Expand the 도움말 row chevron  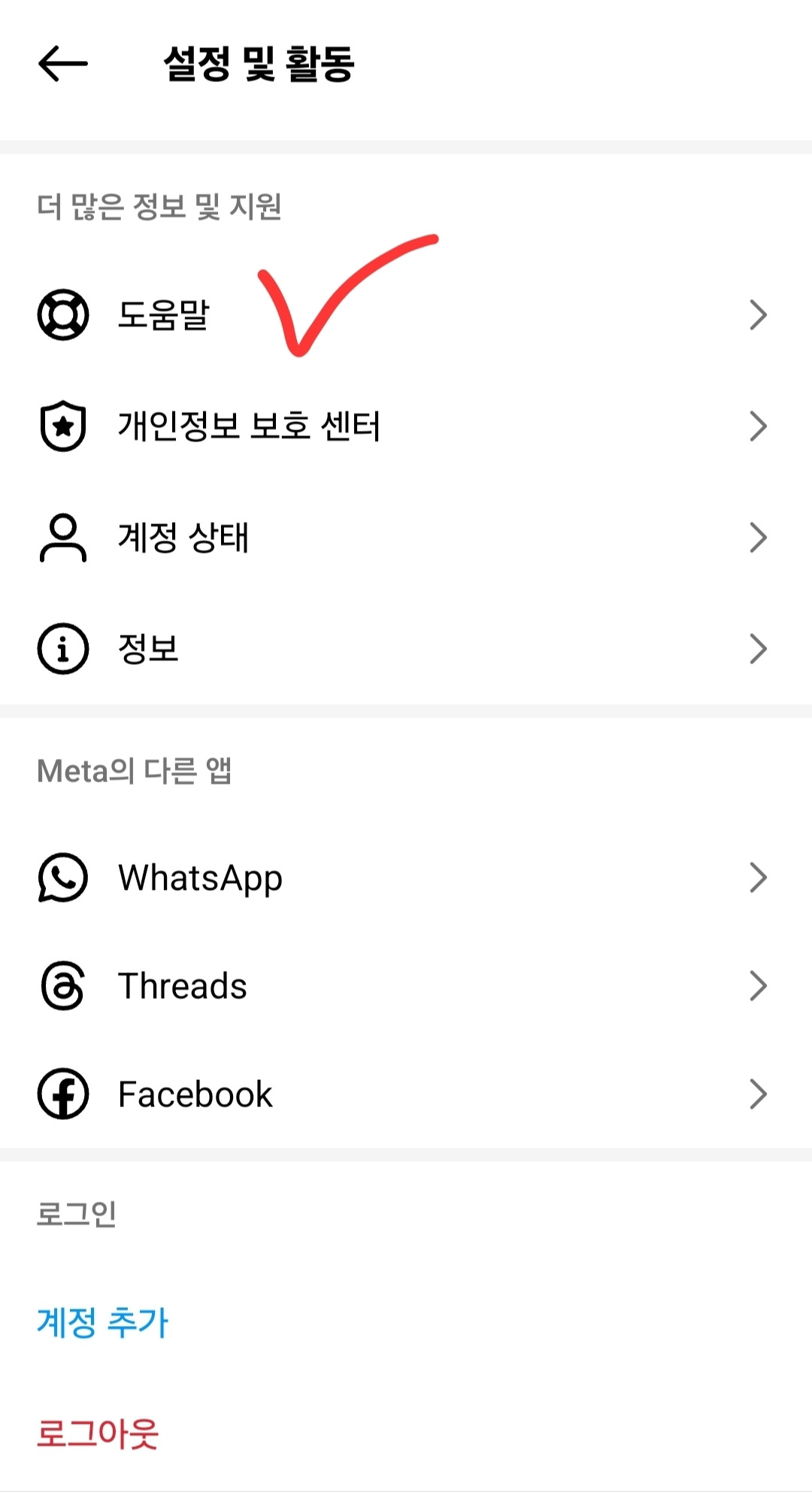757,316
